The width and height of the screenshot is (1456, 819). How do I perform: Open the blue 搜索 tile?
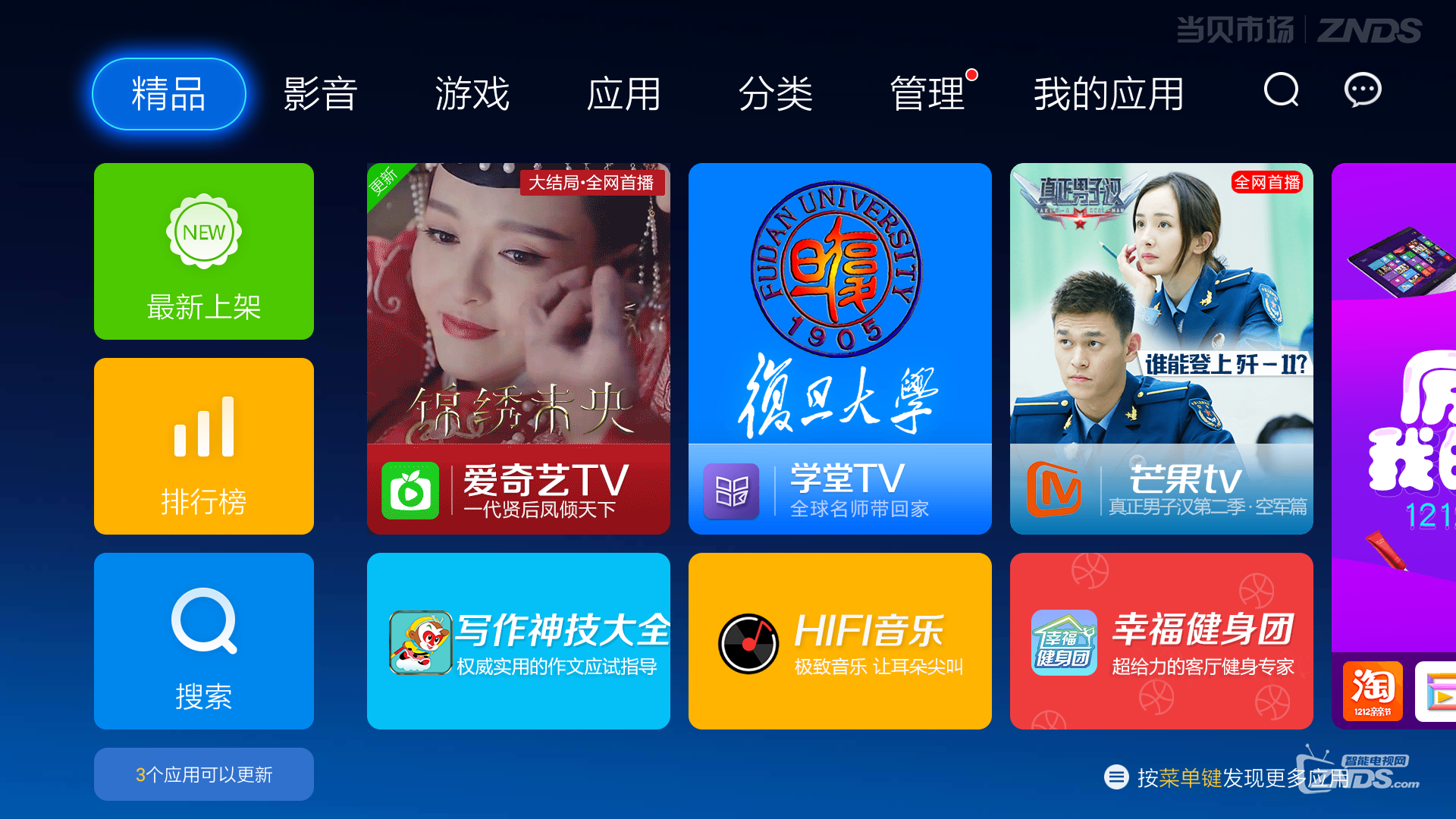204,641
